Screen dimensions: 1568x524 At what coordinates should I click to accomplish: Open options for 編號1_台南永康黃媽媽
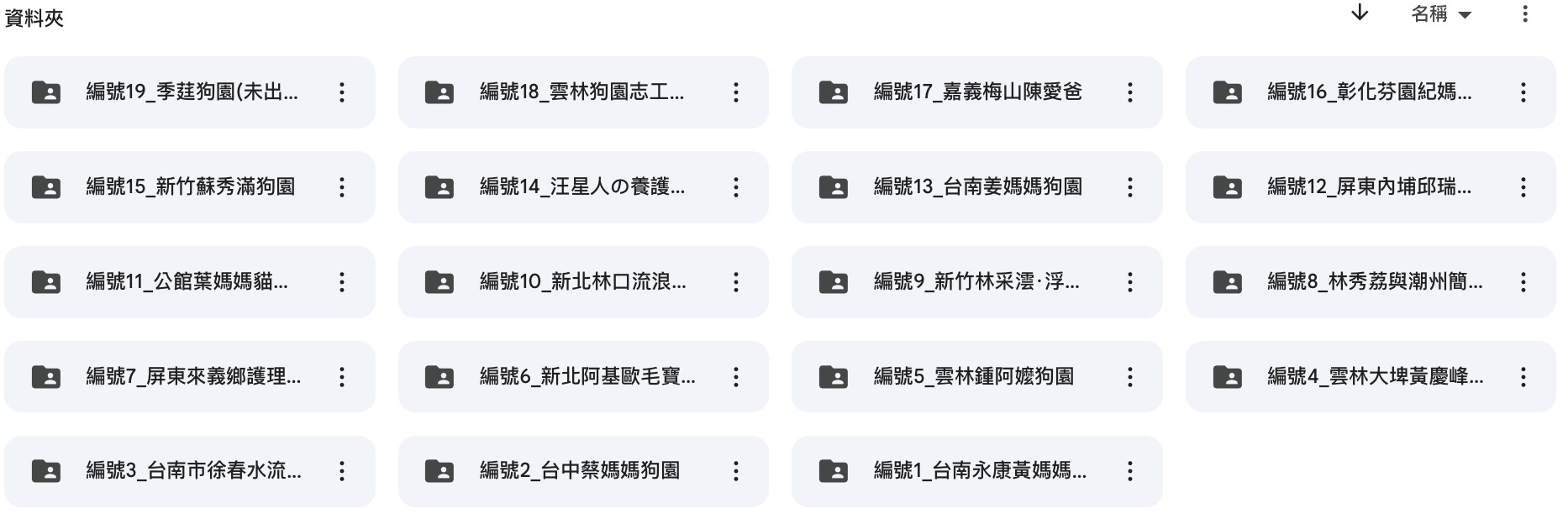click(1129, 471)
